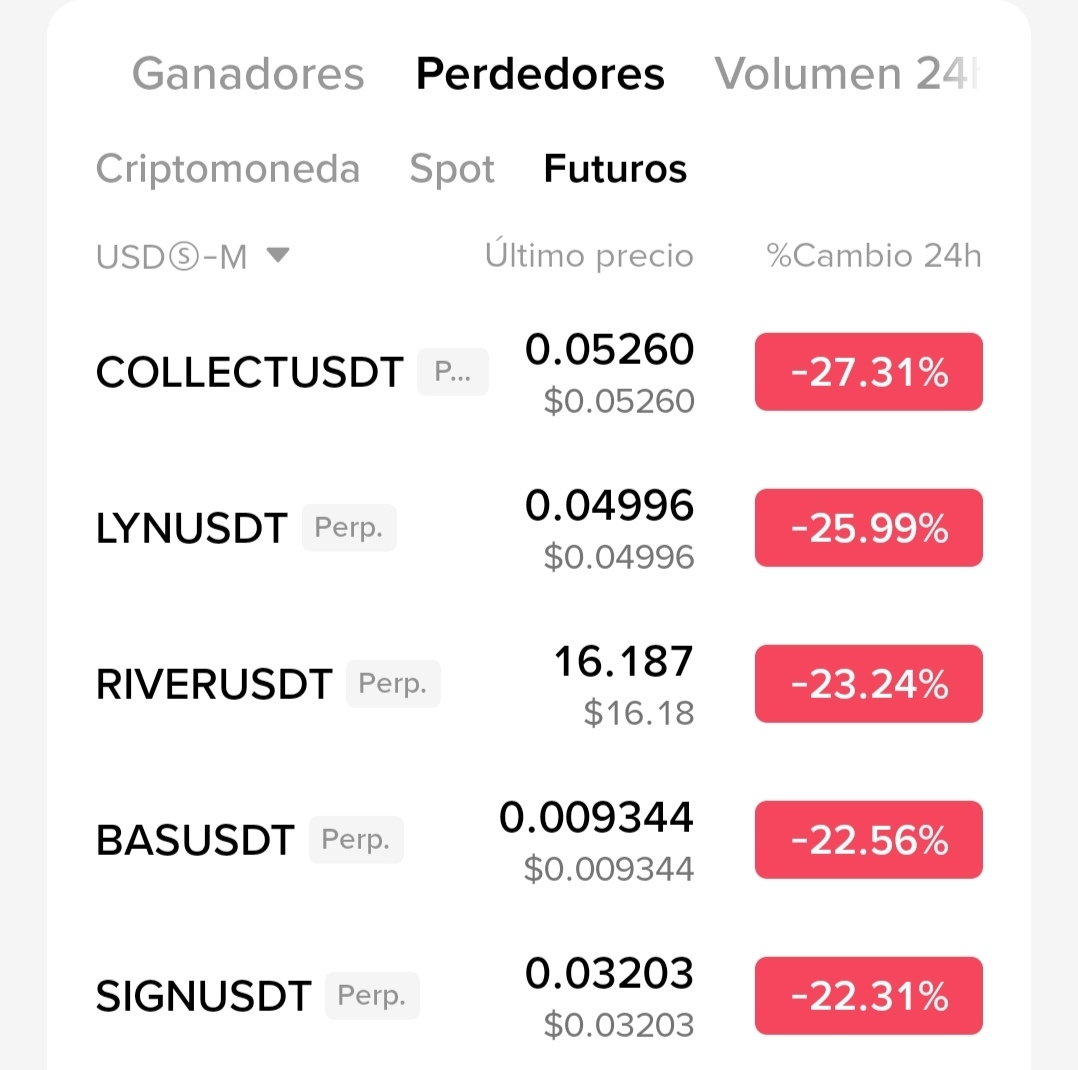The image size is (1078, 1070).
Task: Select the Futuros sub-tab
Action: click(x=615, y=169)
